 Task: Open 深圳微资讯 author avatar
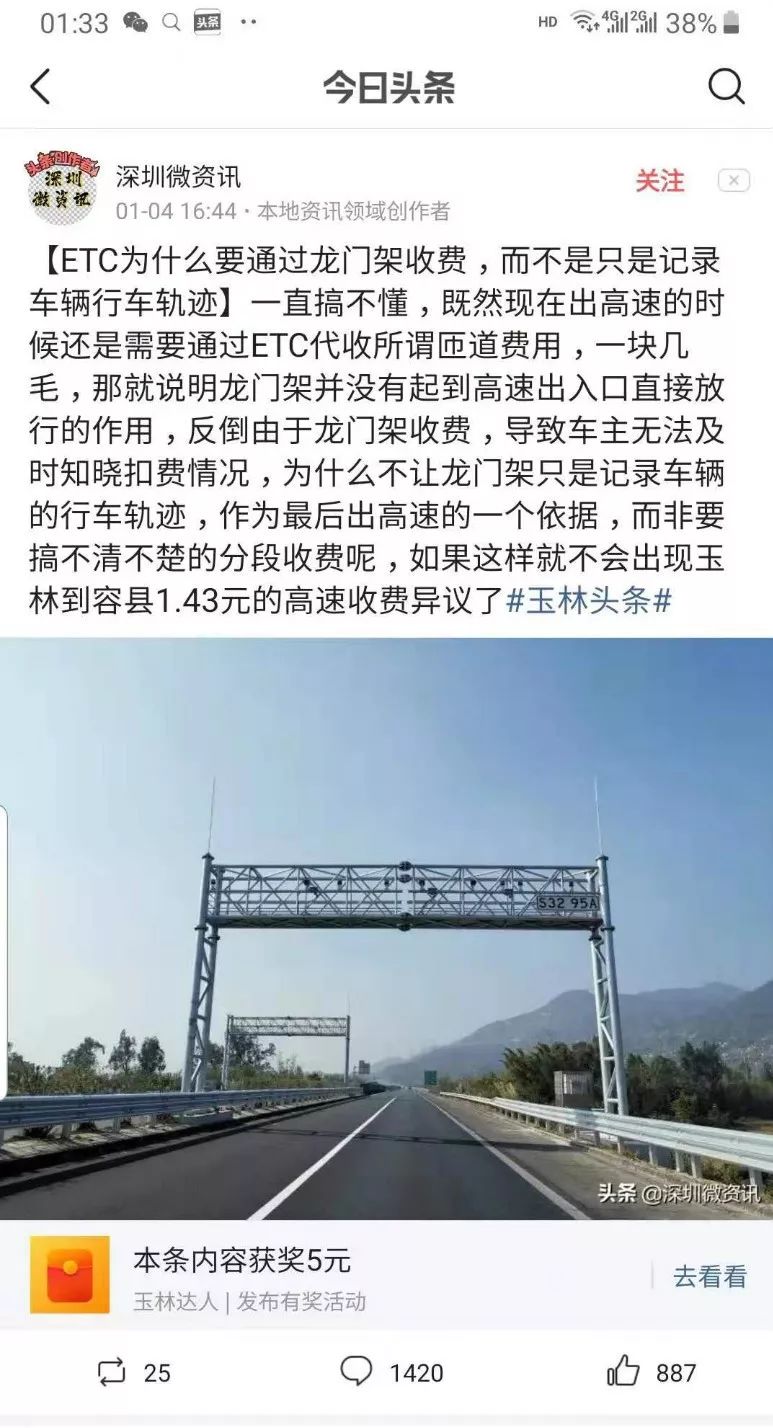pos(61,188)
